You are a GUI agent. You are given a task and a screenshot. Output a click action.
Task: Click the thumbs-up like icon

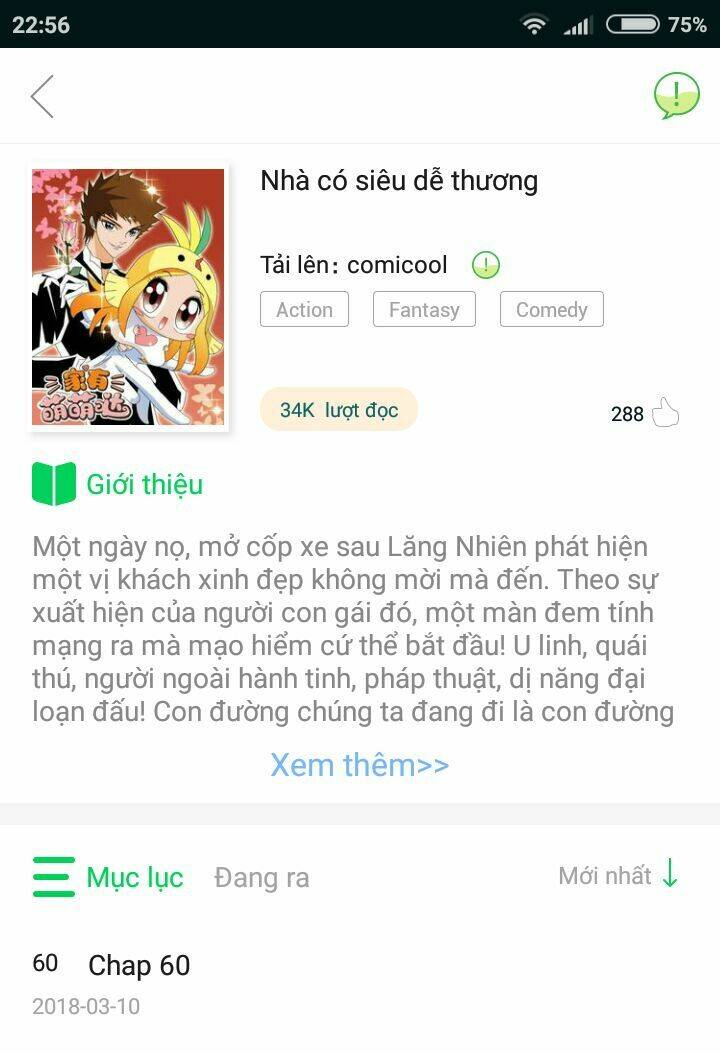(x=668, y=410)
